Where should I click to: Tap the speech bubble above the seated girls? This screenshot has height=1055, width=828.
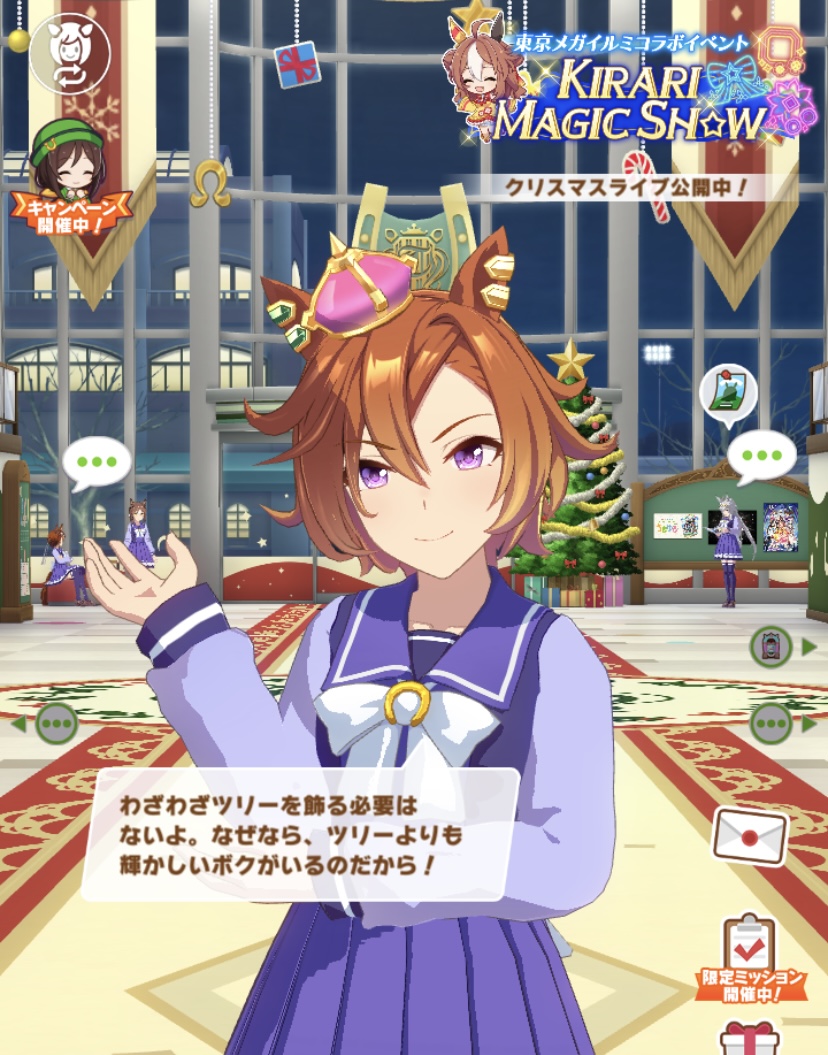(96, 463)
